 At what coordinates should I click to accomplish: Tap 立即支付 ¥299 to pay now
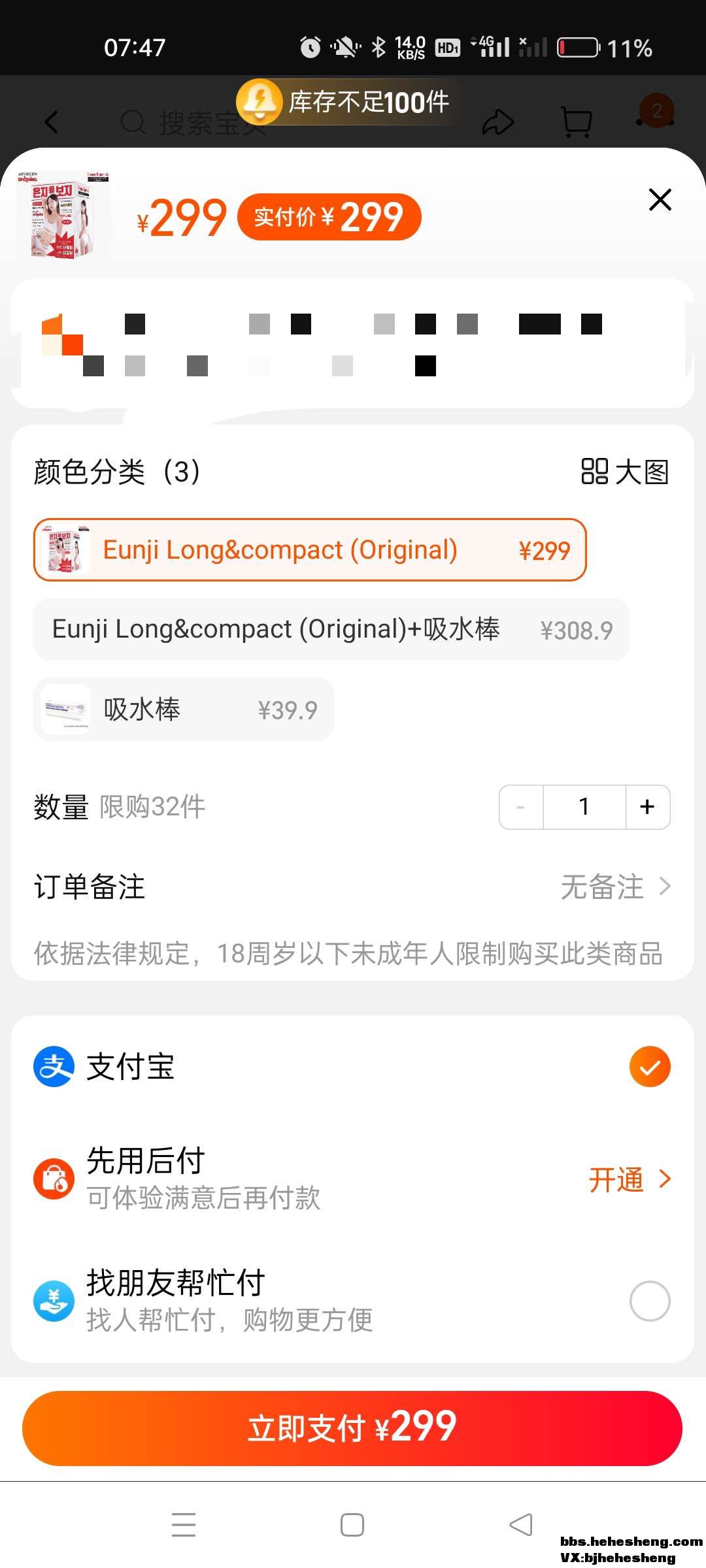353,1428
